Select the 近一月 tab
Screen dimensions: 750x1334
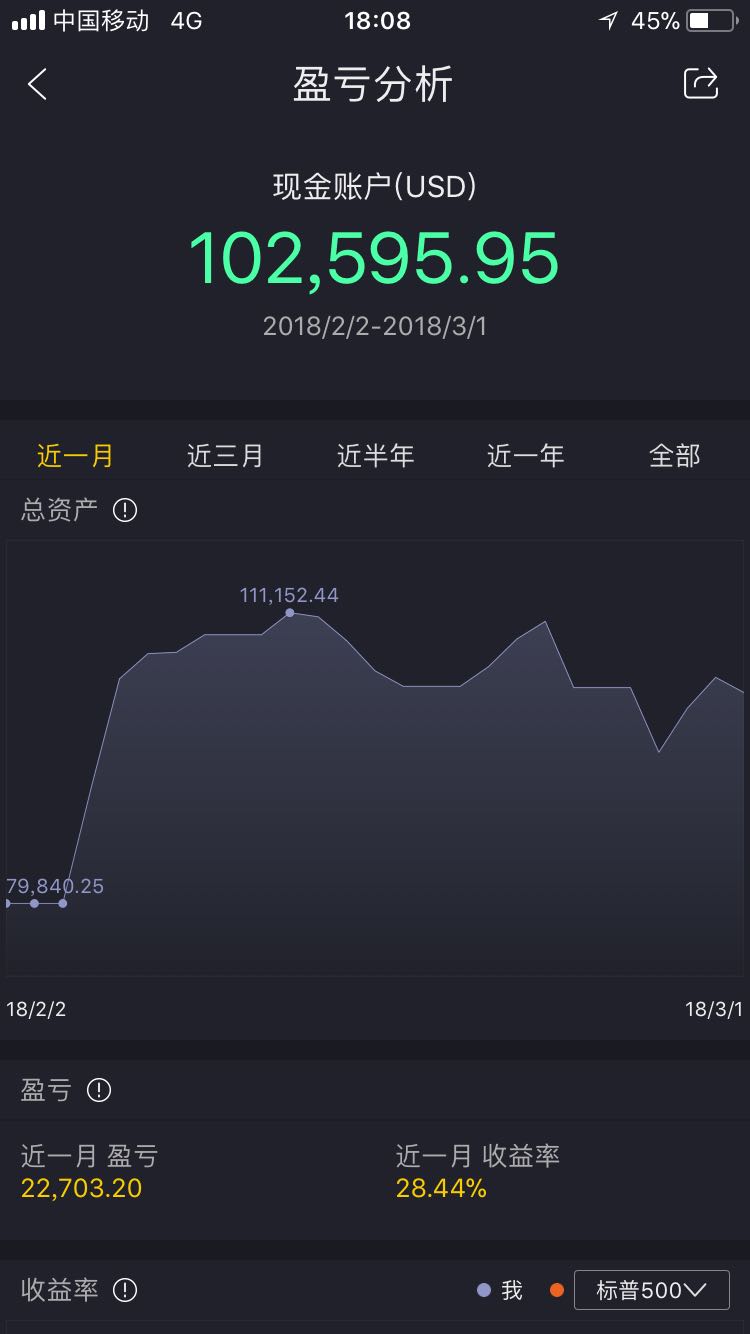(x=75, y=456)
